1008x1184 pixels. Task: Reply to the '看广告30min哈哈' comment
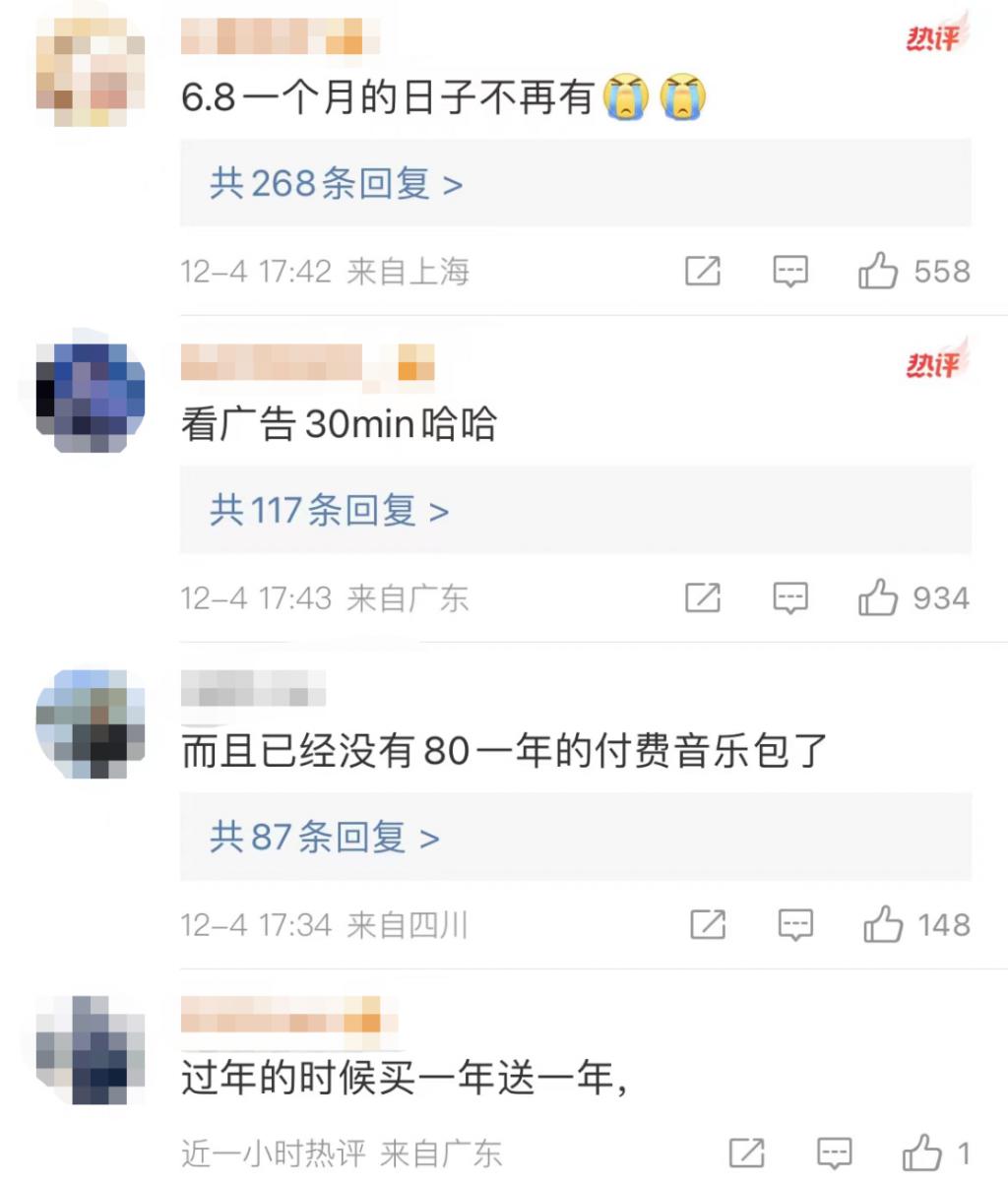coord(790,597)
